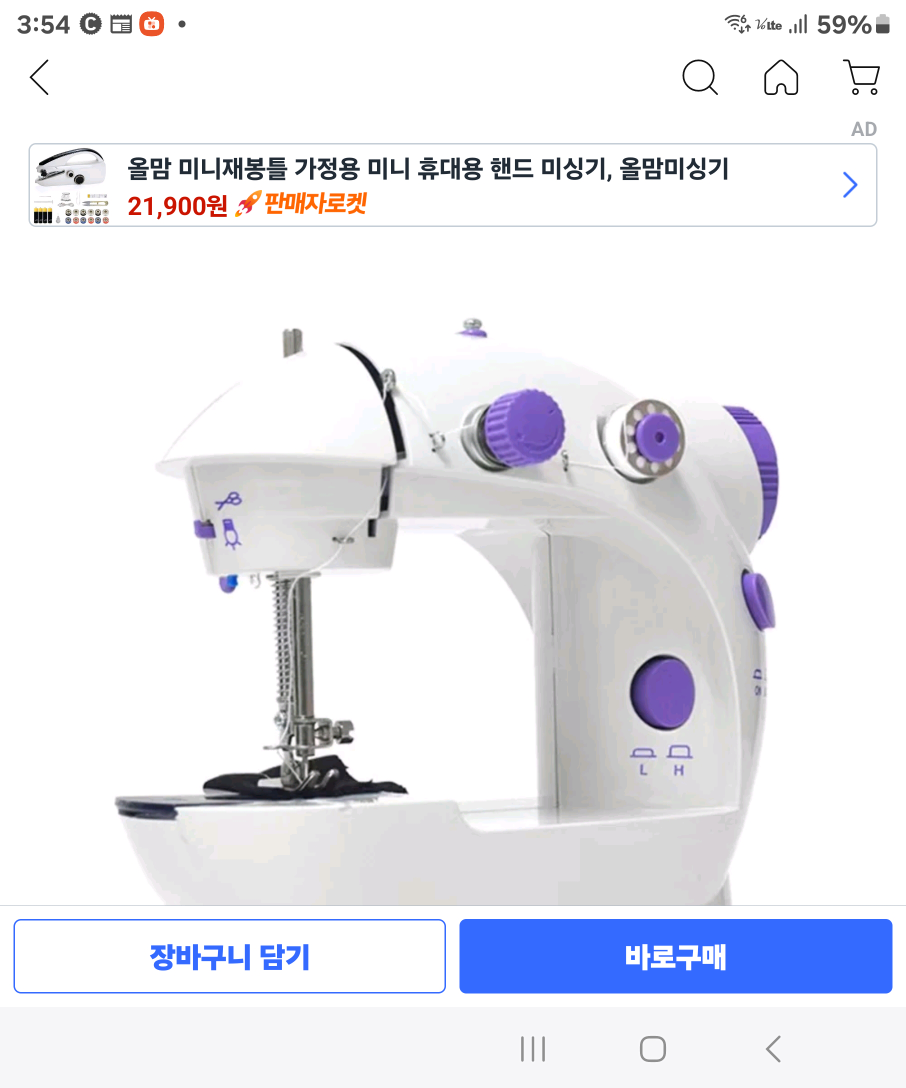The image size is (906, 1088).
Task: Open recent apps in navigation bar
Action: [x=533, y=1049]
